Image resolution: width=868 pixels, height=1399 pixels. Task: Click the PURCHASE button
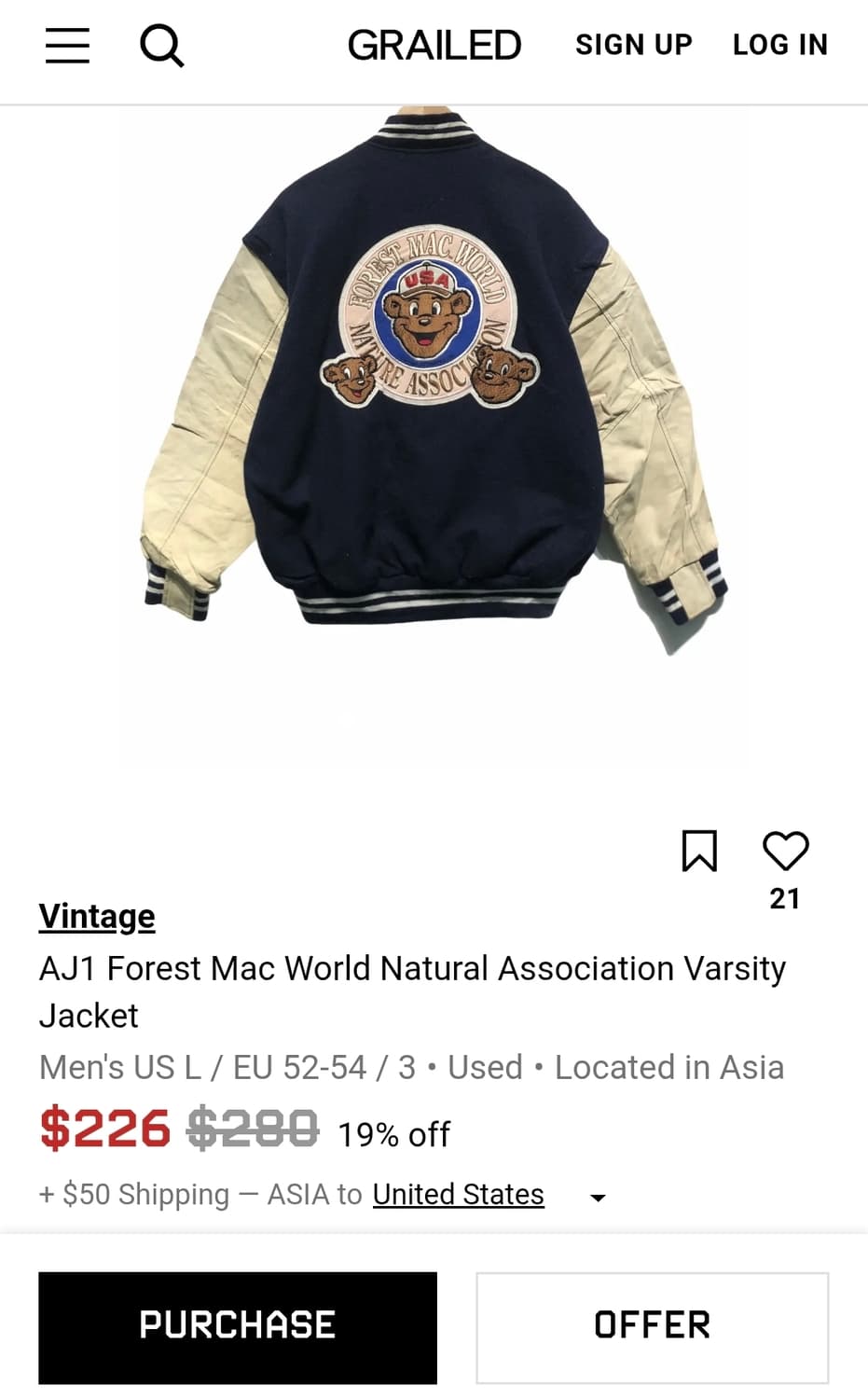(x=237, y=1324)
